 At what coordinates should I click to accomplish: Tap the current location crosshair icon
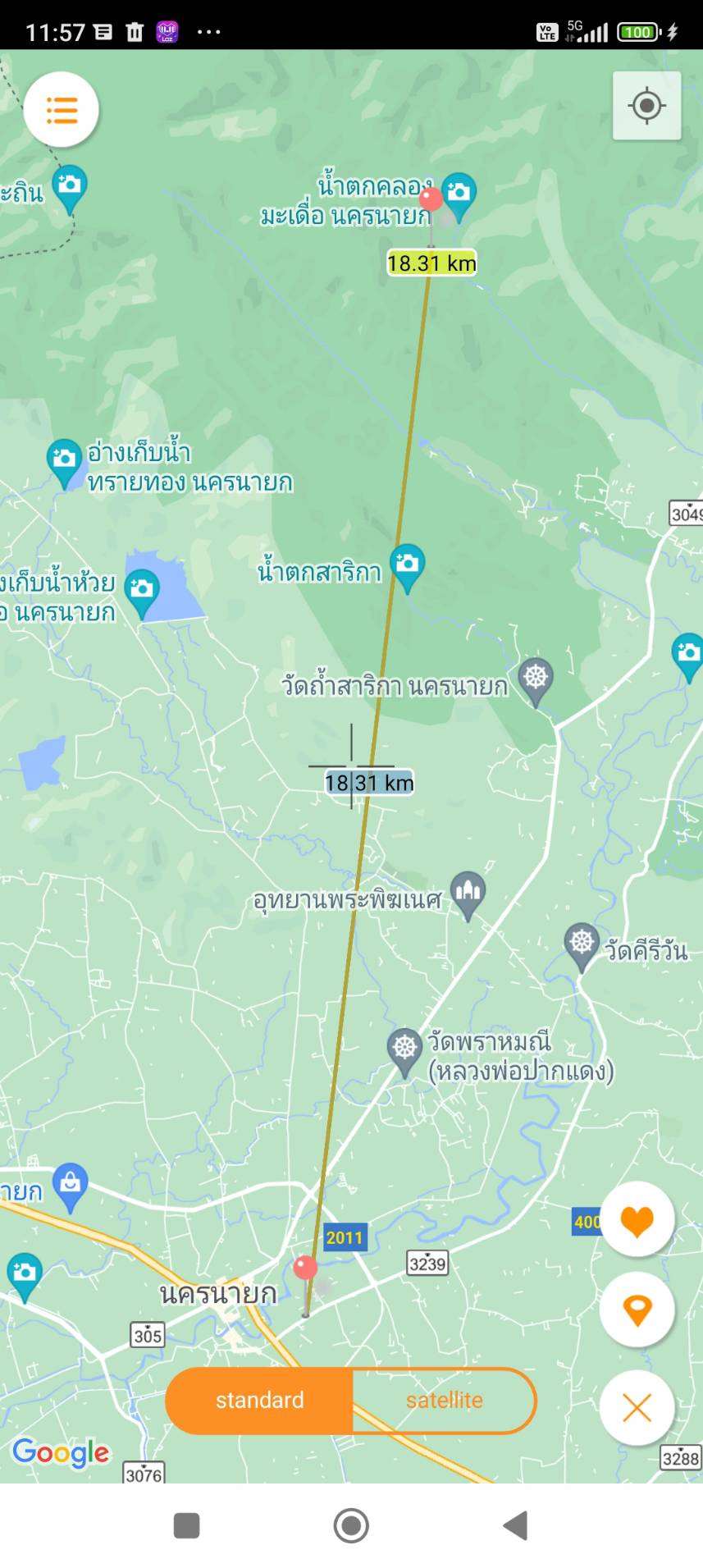[646, 105]
